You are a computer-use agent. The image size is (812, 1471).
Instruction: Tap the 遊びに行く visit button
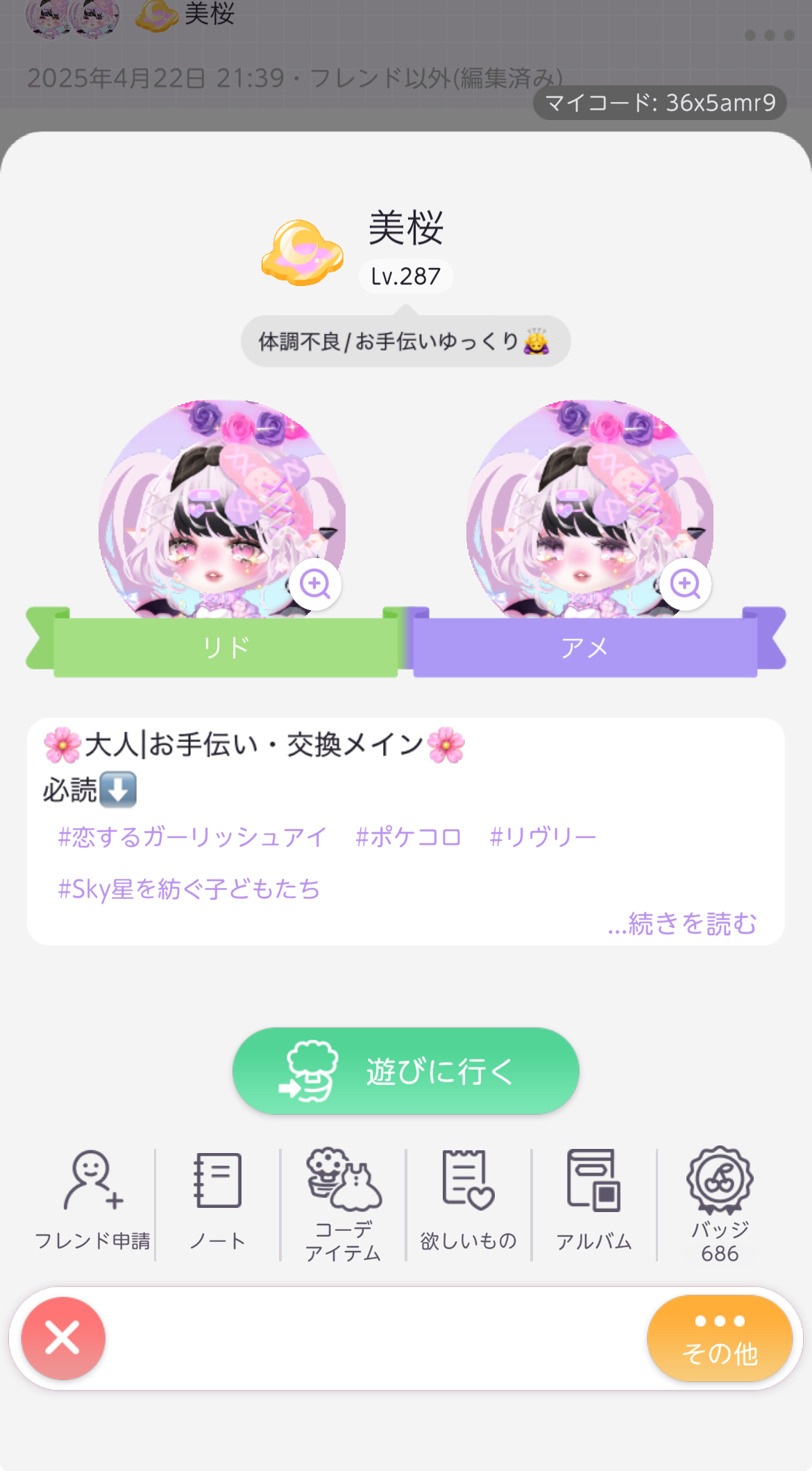(x=406, y=1071)
